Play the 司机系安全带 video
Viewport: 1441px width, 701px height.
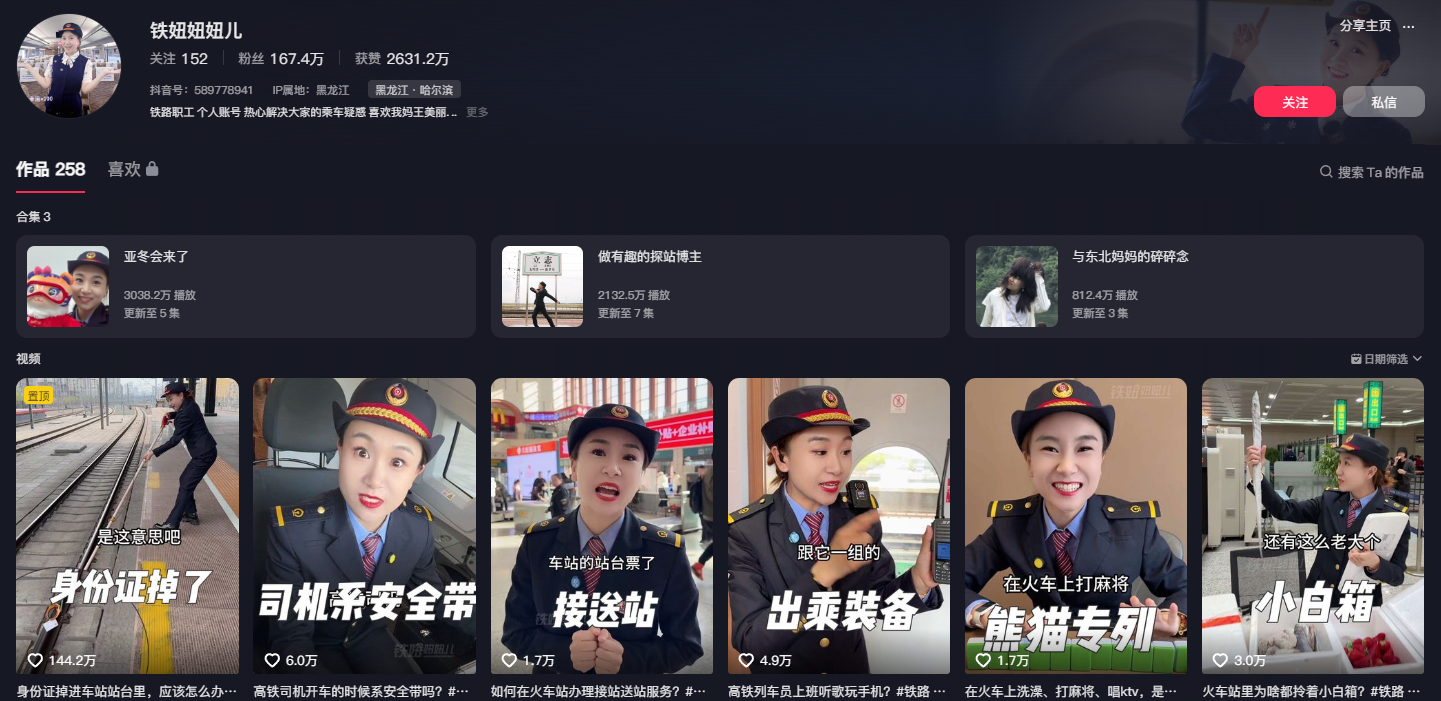point(364,525)
